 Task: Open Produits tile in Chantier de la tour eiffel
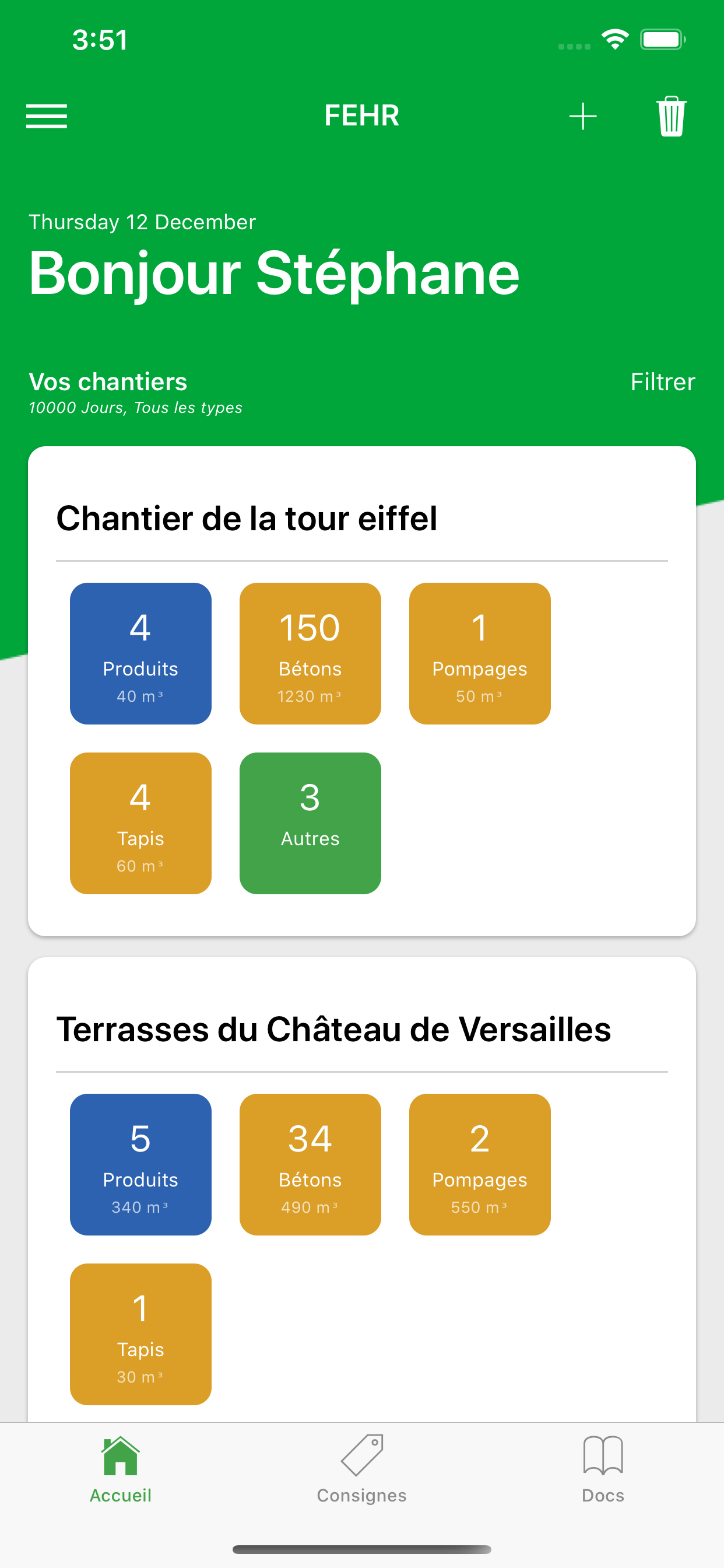[x=140, y=653]
